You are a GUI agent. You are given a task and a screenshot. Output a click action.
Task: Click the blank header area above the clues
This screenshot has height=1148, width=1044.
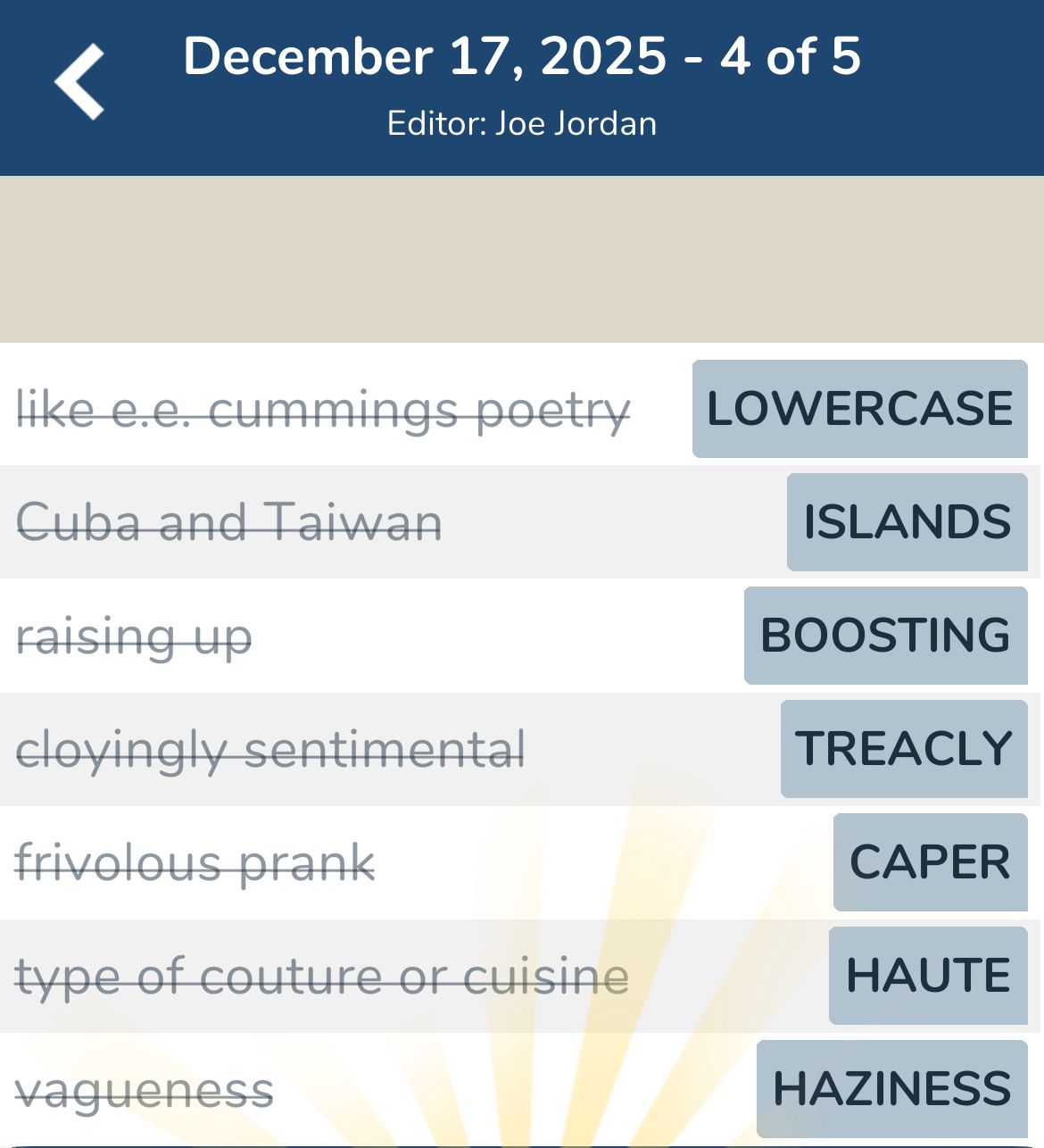tap(522, 259)
